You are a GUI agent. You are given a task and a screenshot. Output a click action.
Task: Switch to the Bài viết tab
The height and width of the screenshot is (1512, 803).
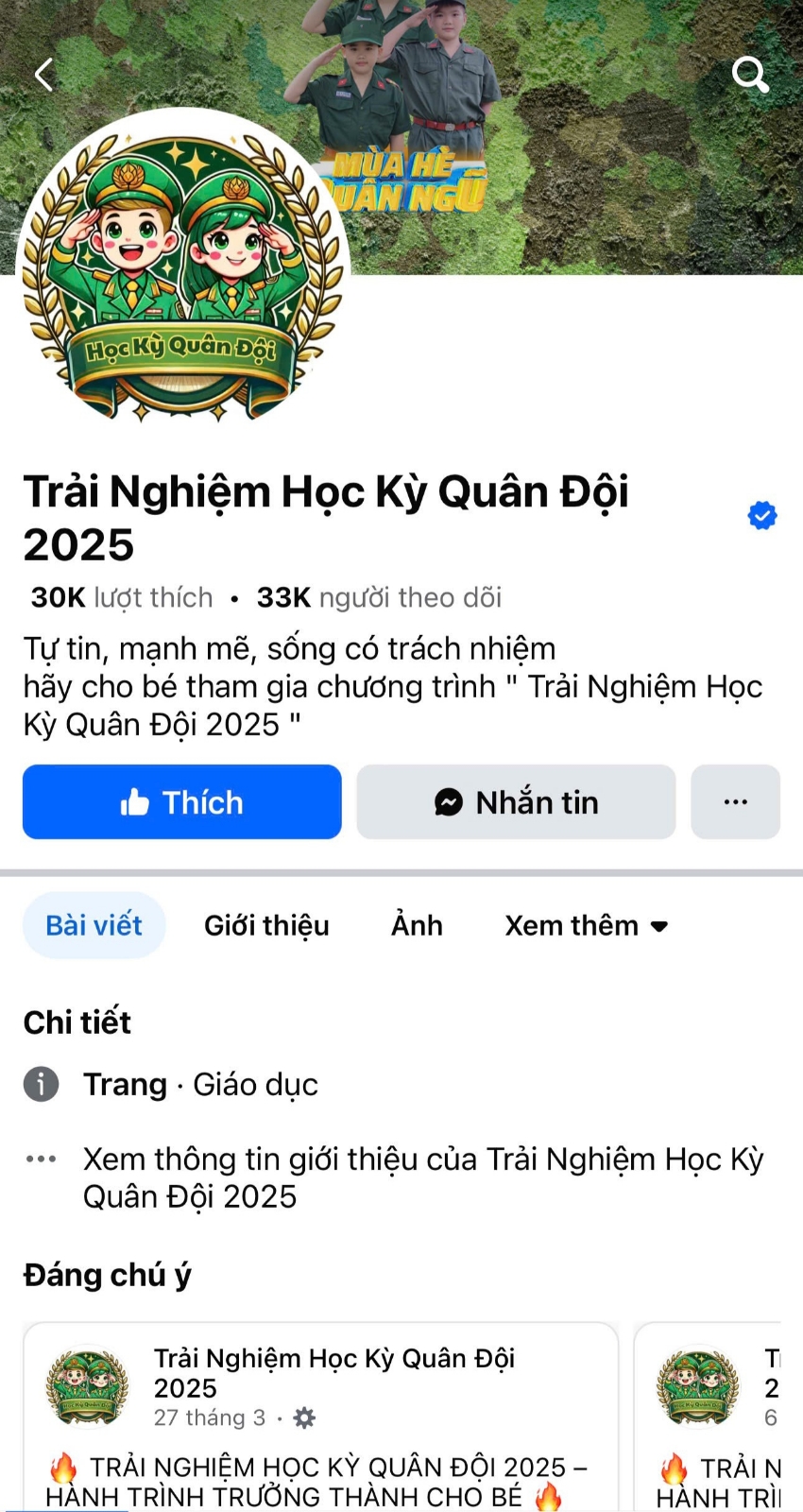(x=94, y=925)
